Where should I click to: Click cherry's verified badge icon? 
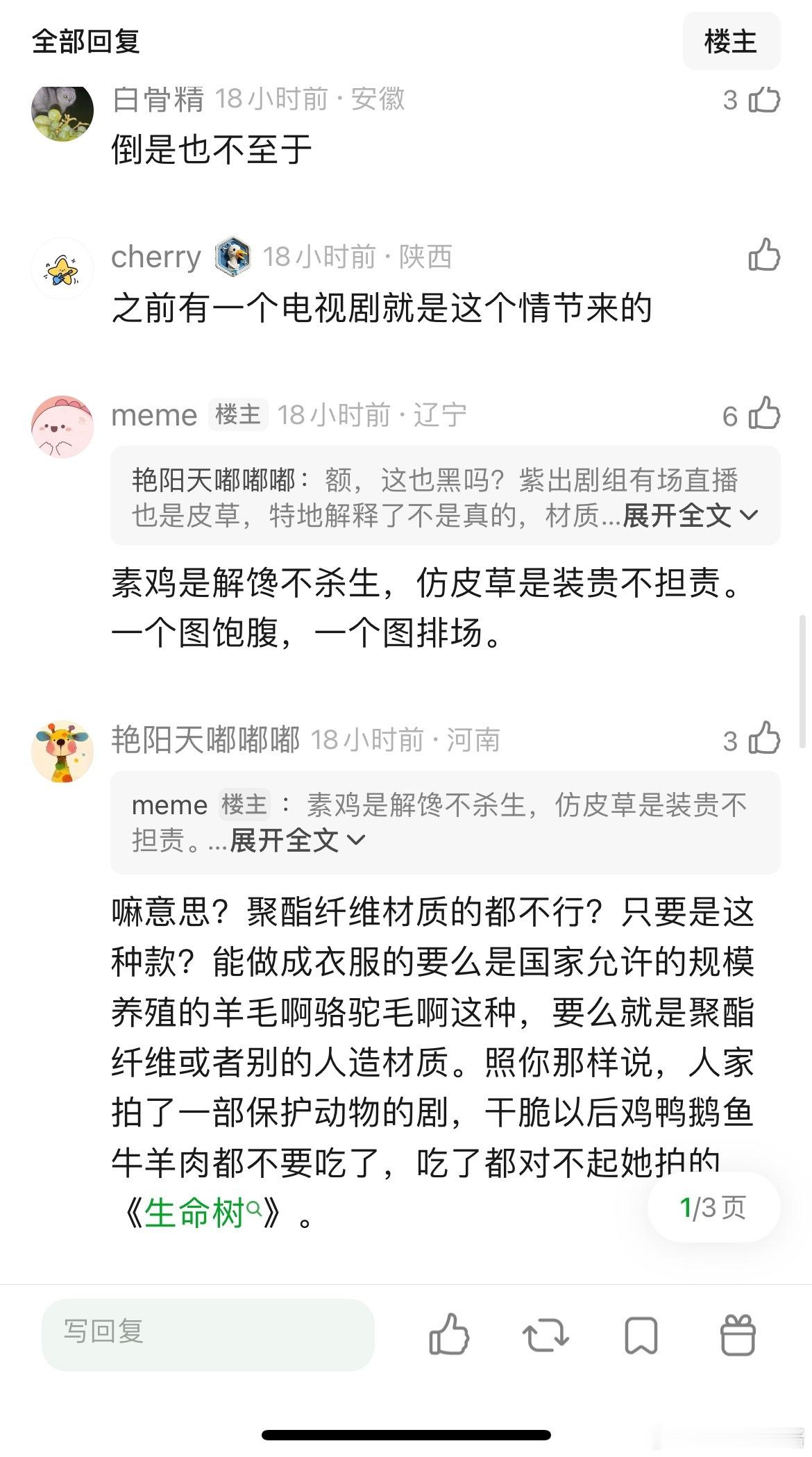click(232, 257)
